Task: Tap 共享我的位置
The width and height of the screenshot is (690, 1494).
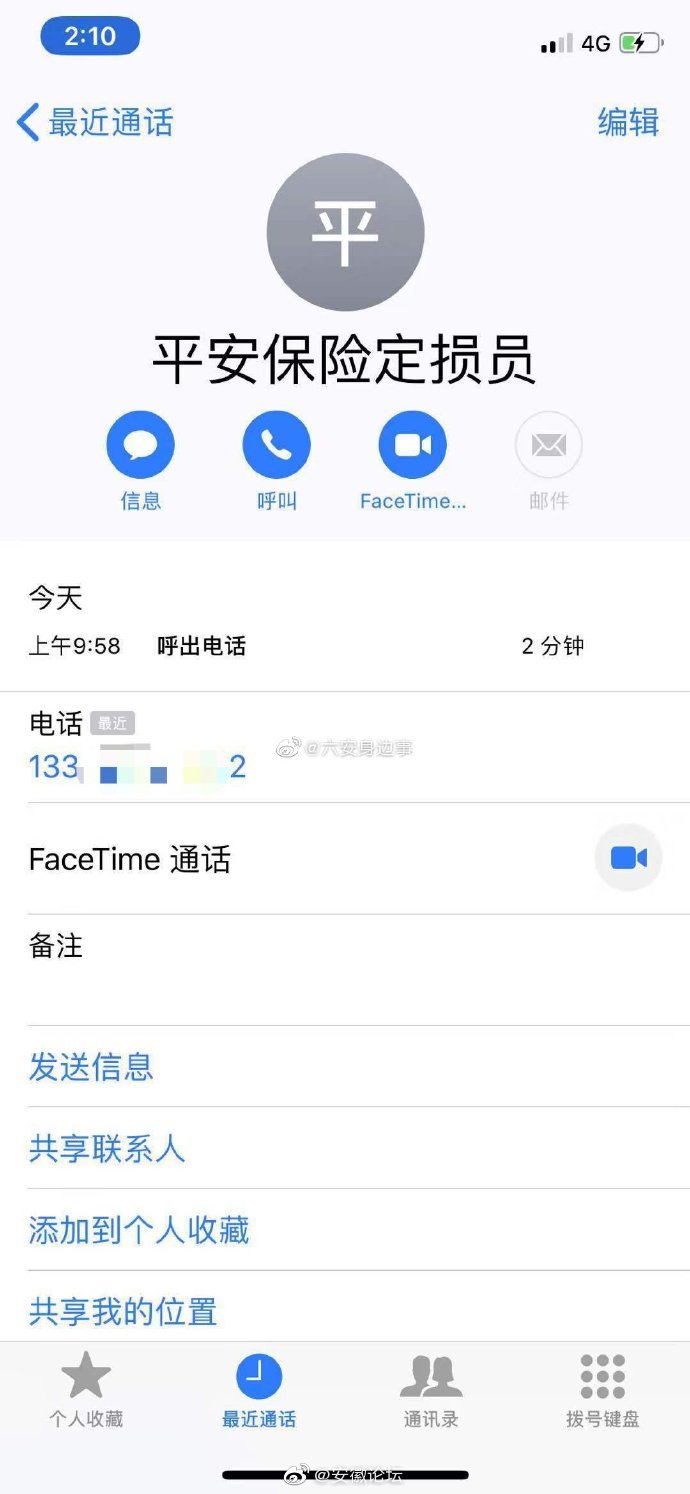Action: coord(123,1311)
